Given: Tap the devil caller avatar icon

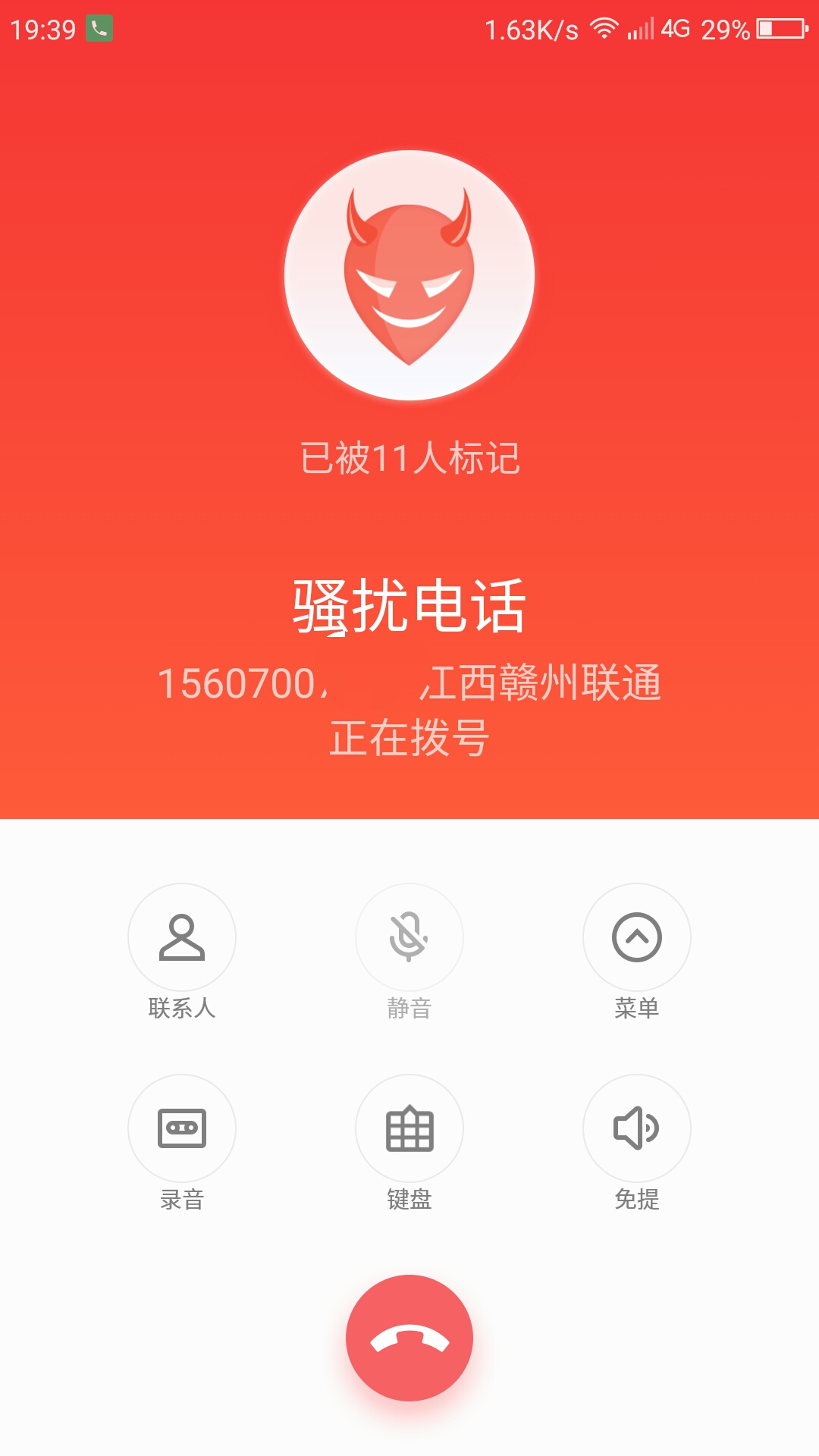Looking at the screenshot, I should coord(409,277).
